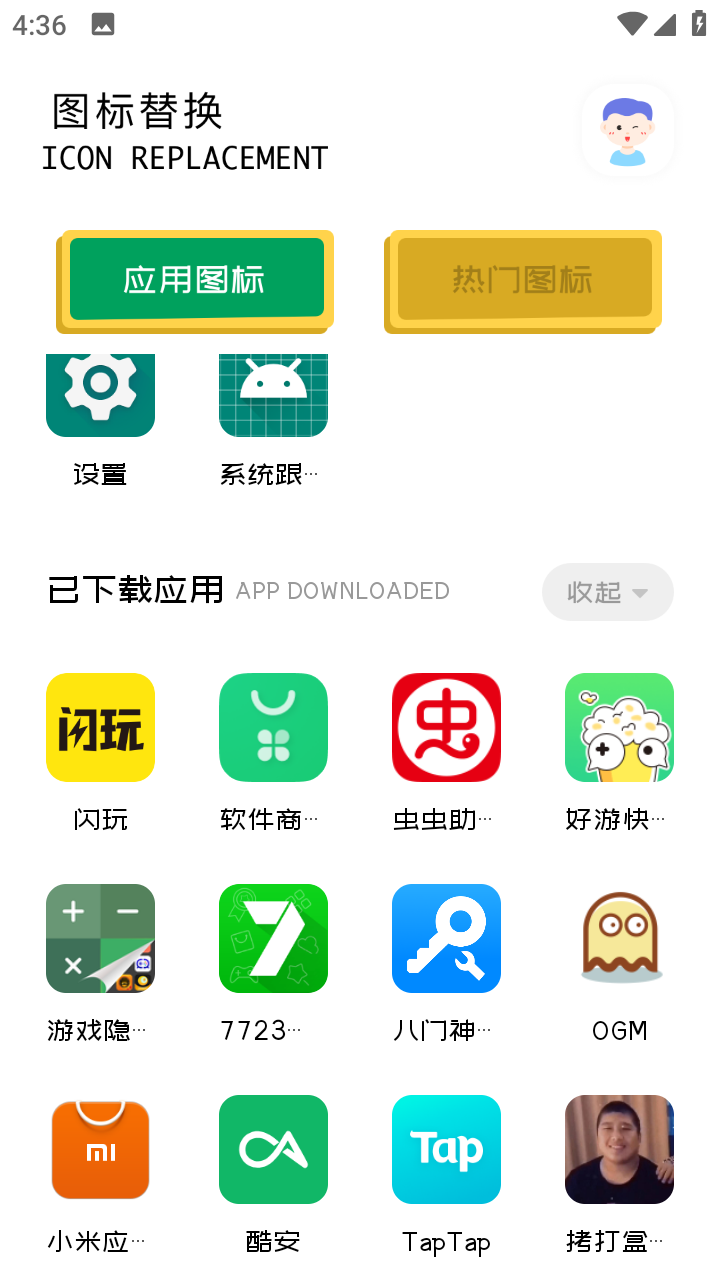Image resolution: width=720 pixels, height=1280 pixels.
Task: Tap the 拷打盒 thumbnail
Action: pos(619,1149)
